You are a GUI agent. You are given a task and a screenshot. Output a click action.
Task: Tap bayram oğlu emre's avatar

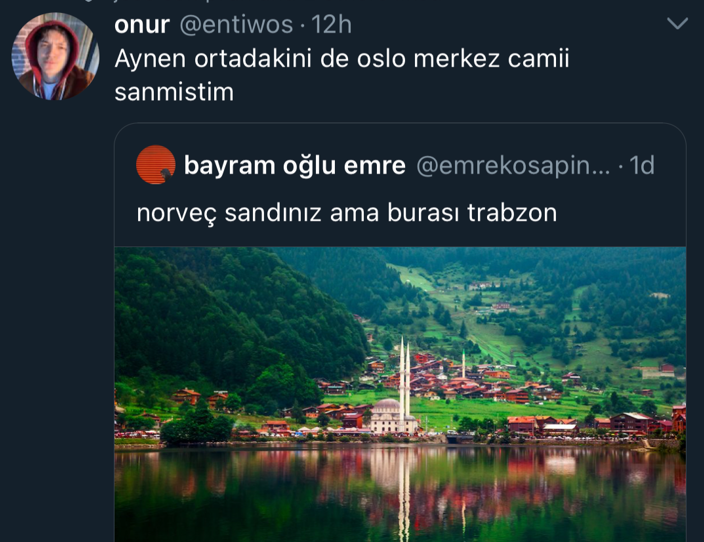[155, 165]
